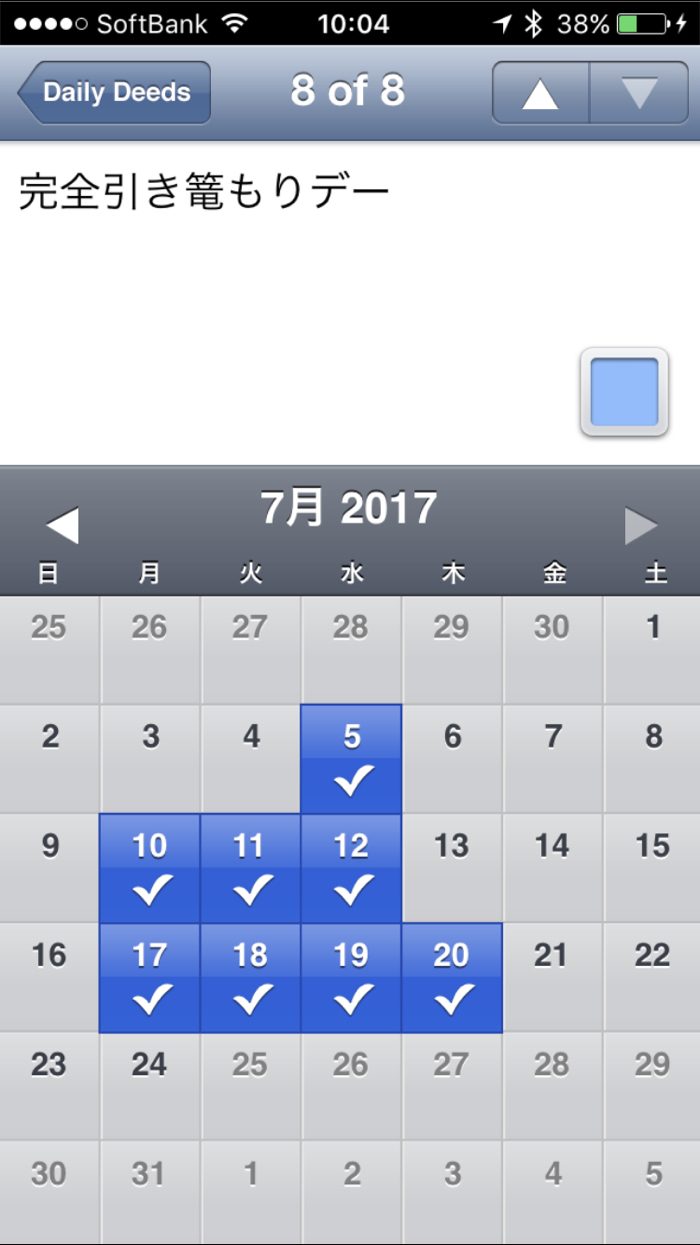700x1245 pixels.
Task: Uncheck July 12 on the calendar
Action: pyautogui.click(x=352, y=868)
